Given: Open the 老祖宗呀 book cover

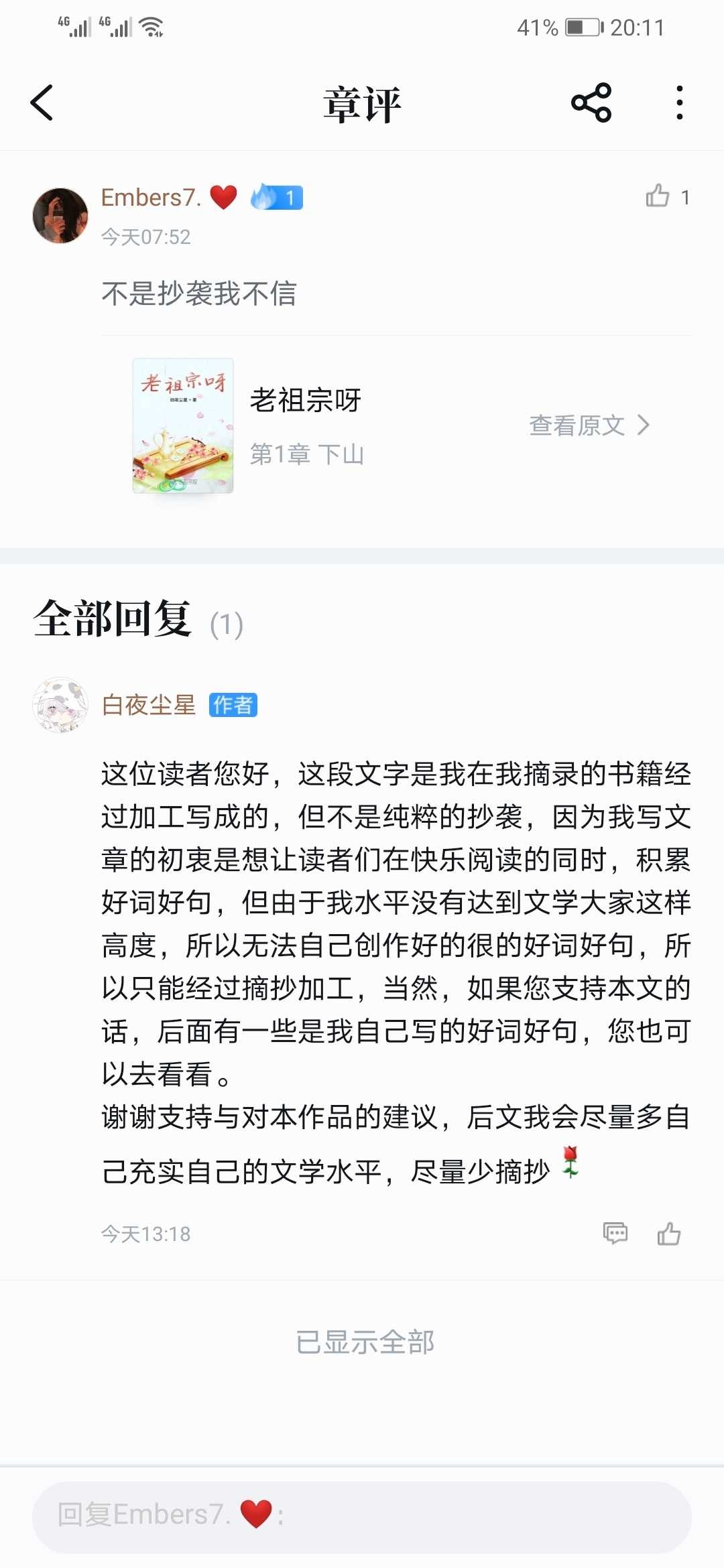Looking at the screenshot, I should [183, 426].
